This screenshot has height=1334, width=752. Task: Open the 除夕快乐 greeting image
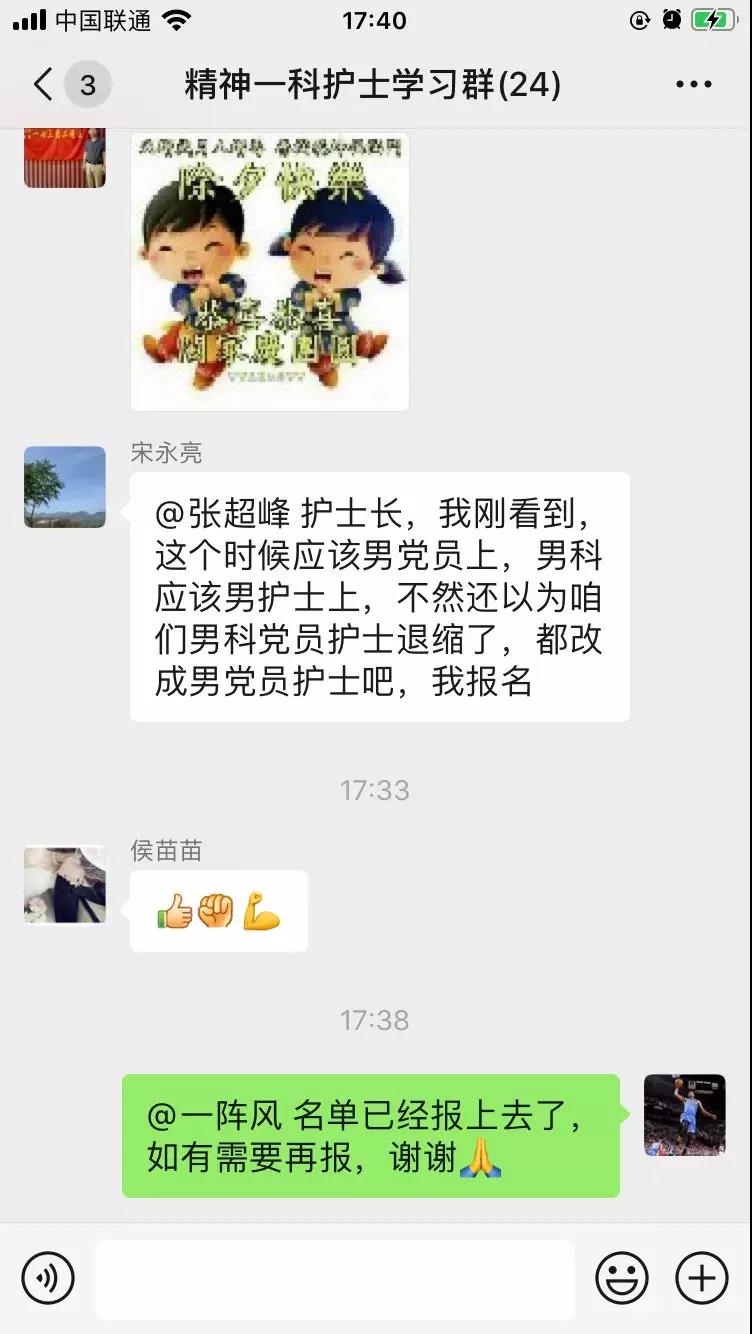(270, 272)
